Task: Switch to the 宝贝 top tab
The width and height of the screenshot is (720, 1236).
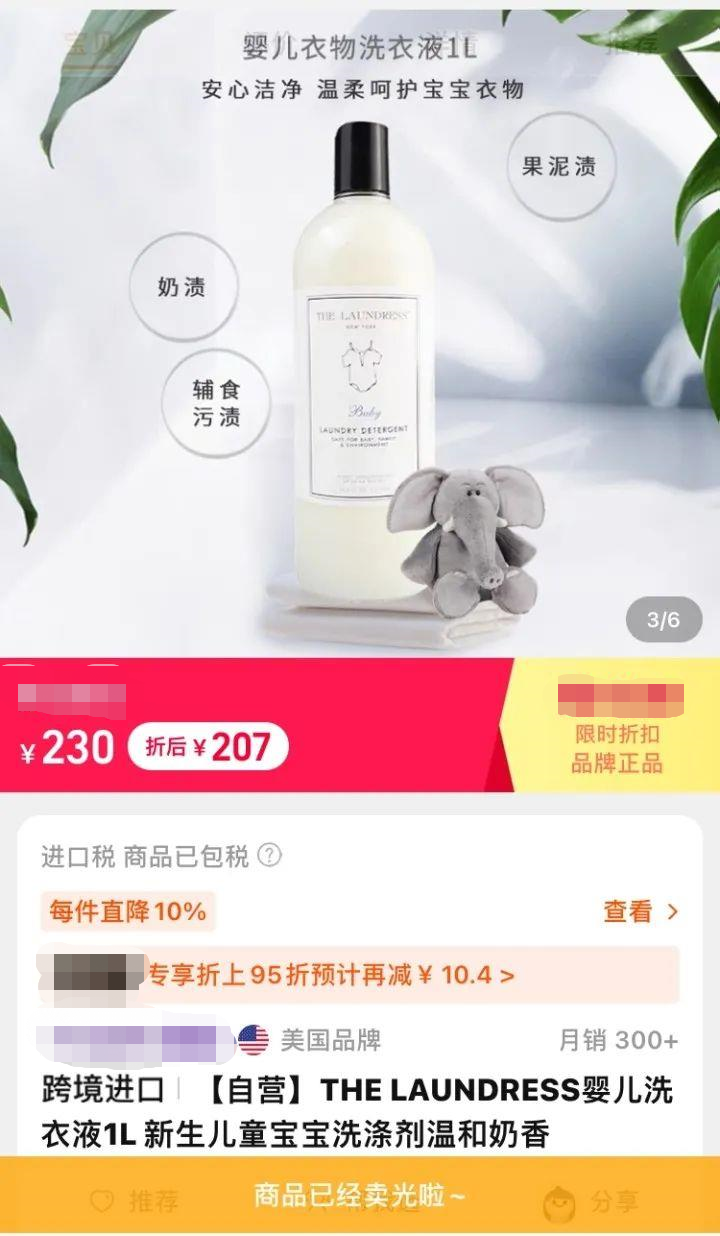Action: (x=88, y=44)
